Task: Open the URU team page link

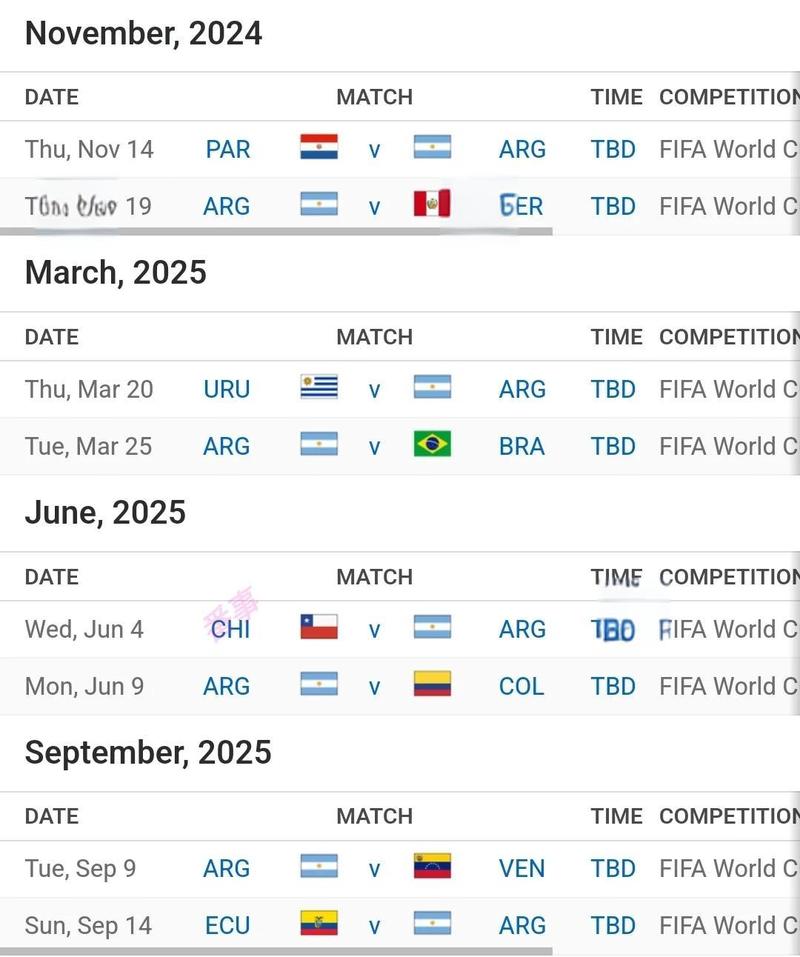Action: pos(226,388)
